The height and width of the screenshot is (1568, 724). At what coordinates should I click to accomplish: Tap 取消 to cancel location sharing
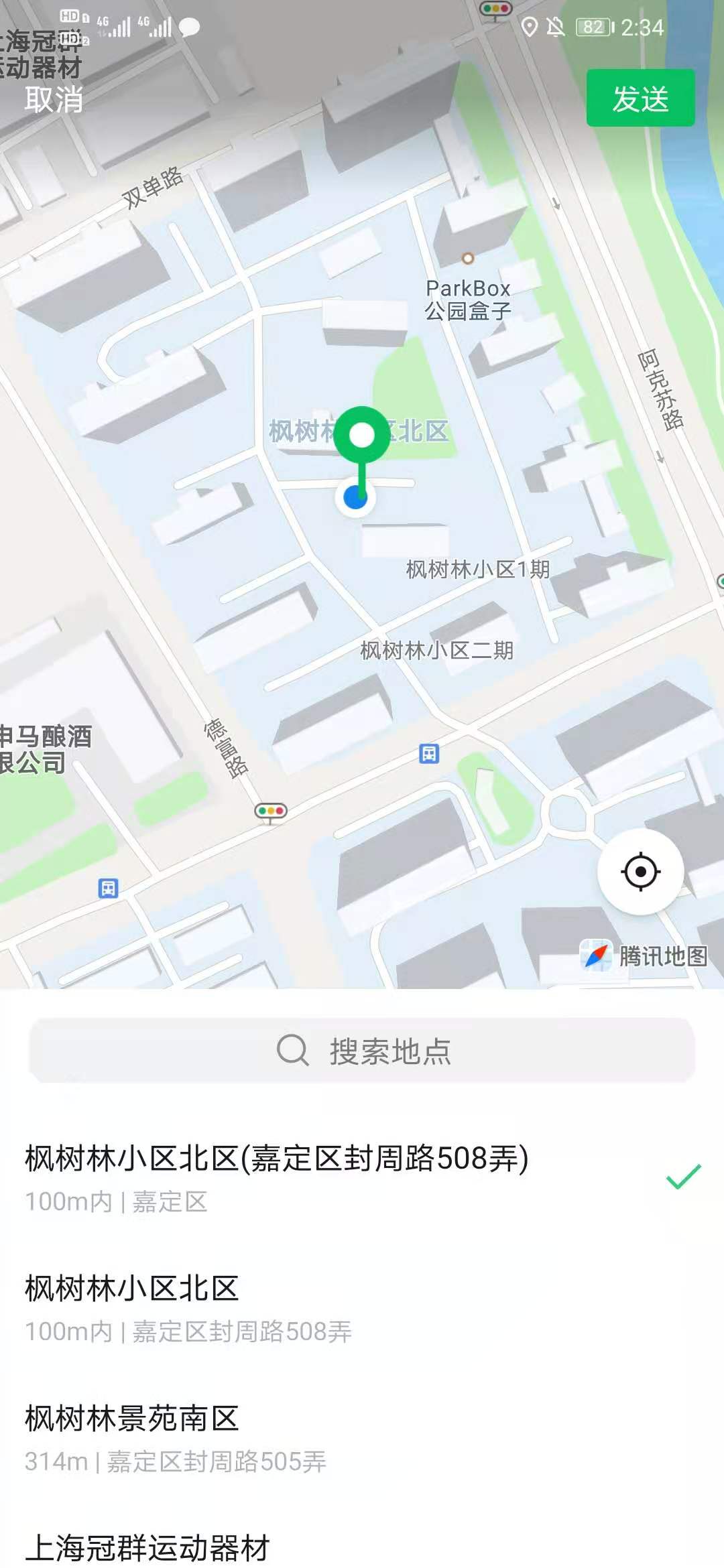click(x=54, y=100)
